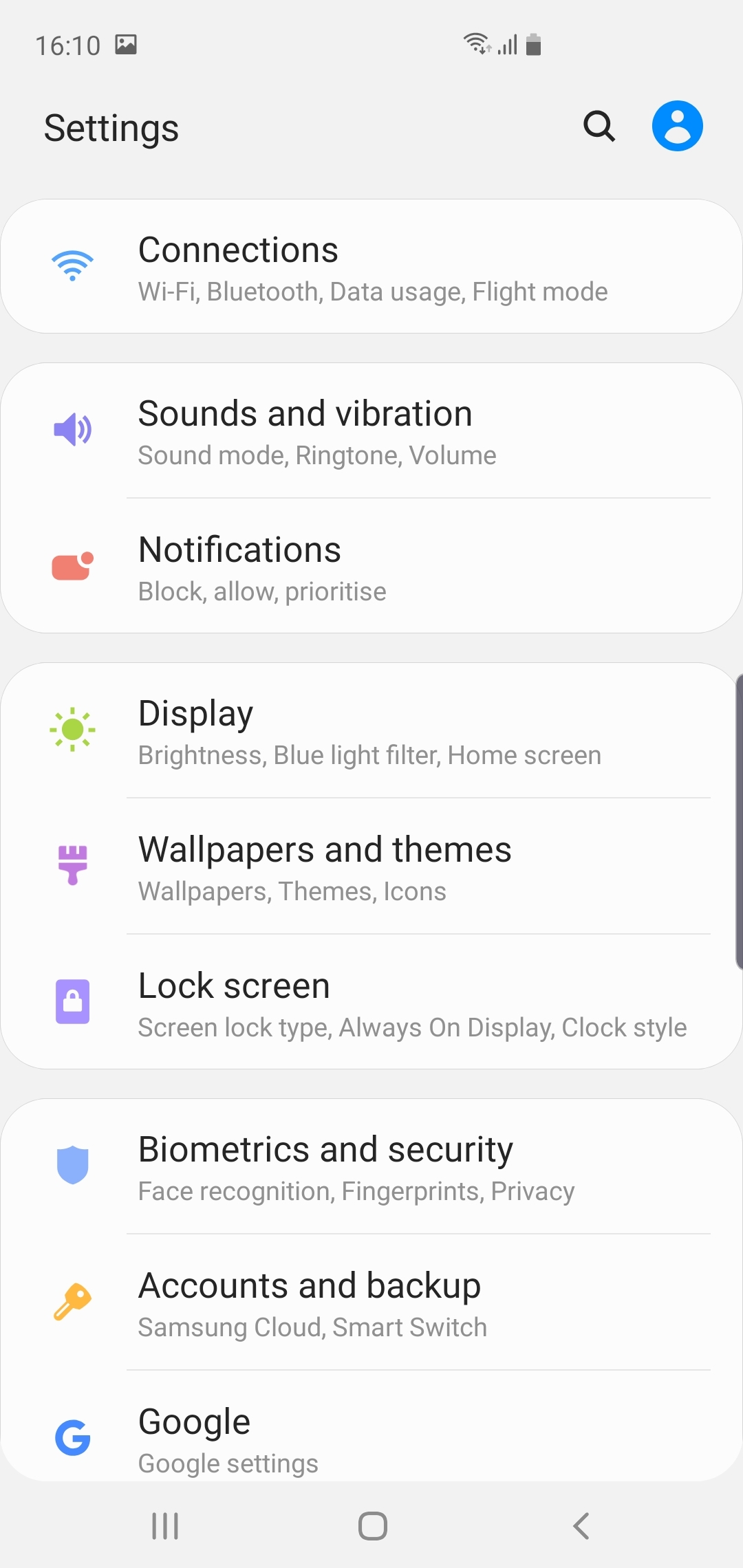The height and width of the screenshot is (1568, 743).
Task: Click the padlock icon next to Lock screen
Action: tap(72, 1002)
